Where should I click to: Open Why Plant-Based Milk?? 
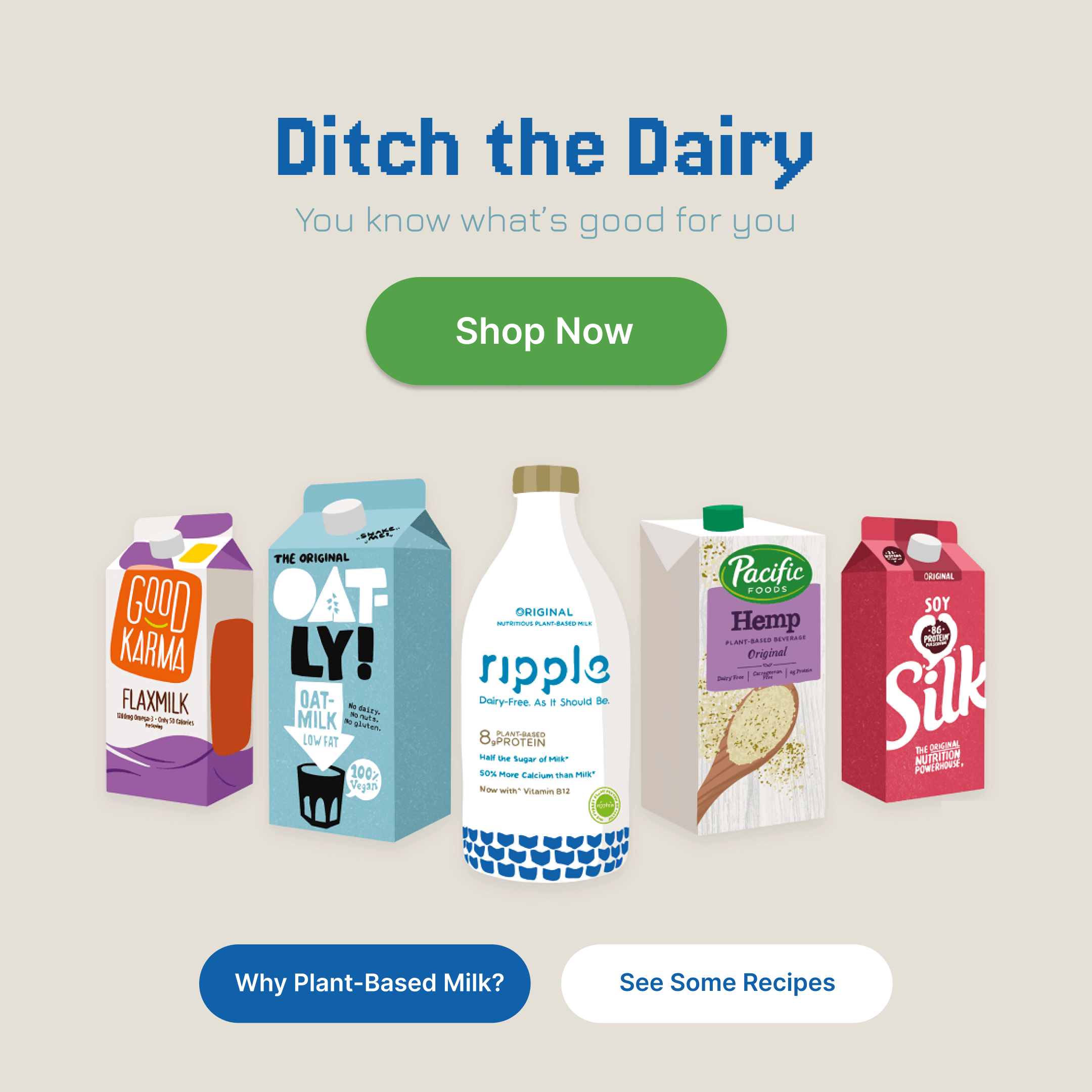coord(365,983)
